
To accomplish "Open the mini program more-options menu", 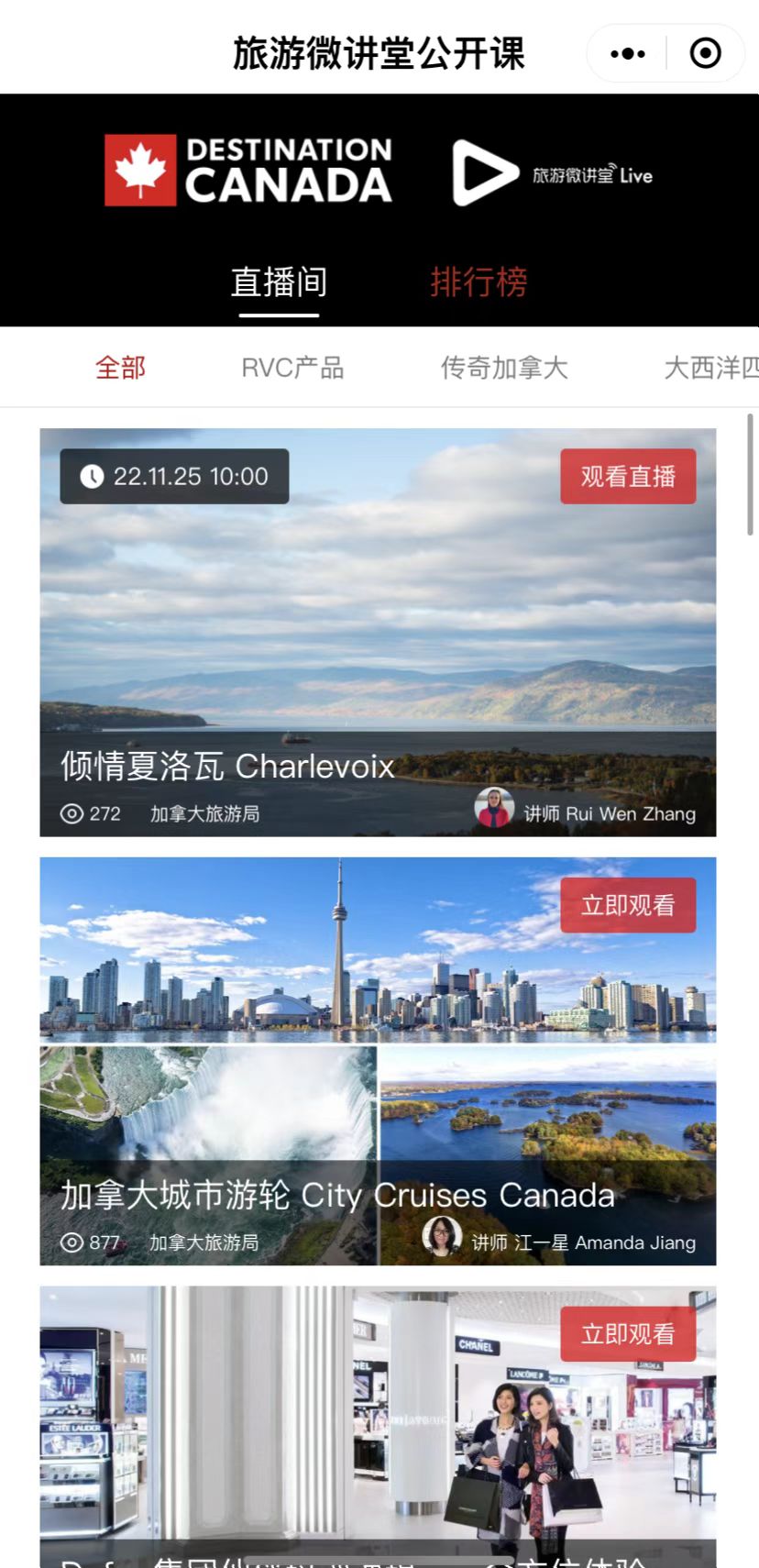I will click(x=628, y=54).
